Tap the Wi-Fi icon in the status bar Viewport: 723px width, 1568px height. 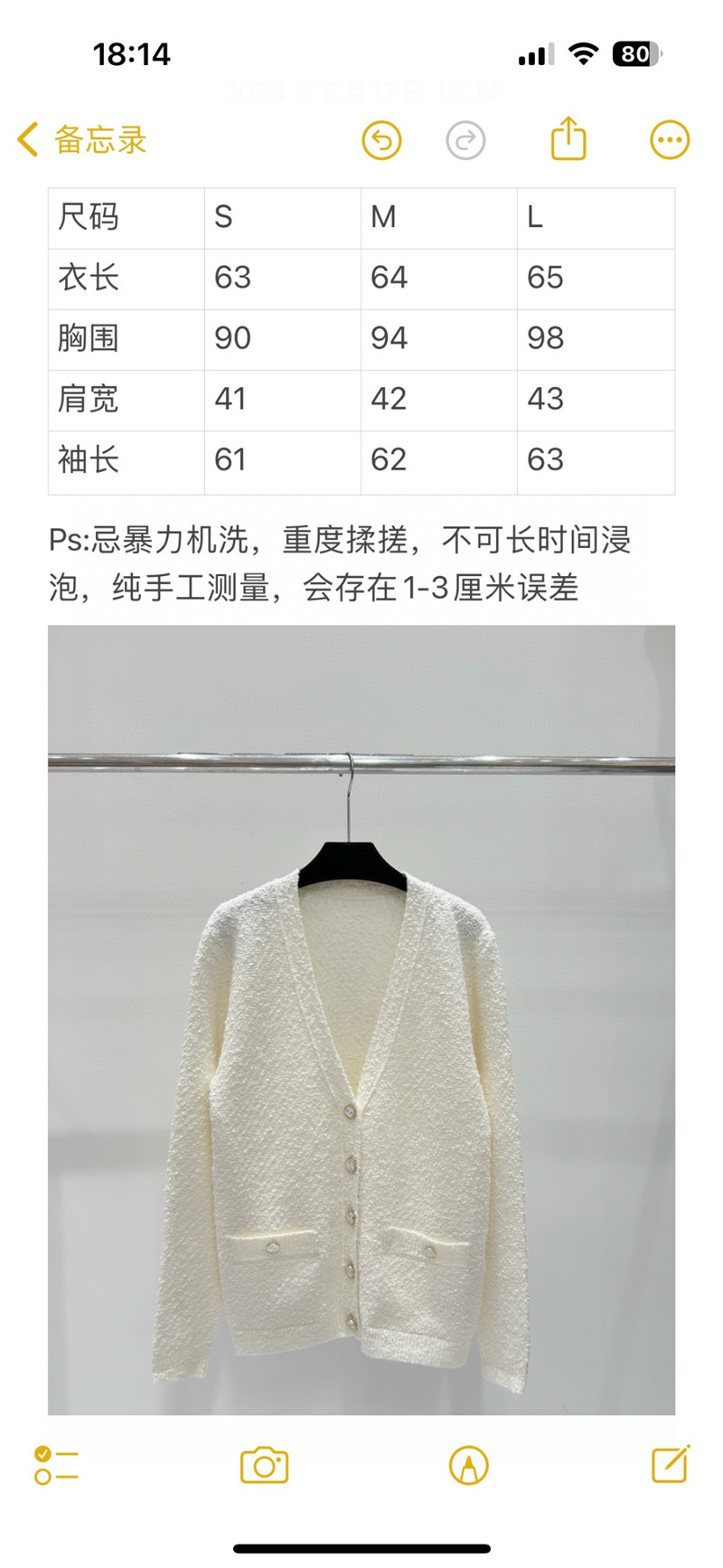584,54
